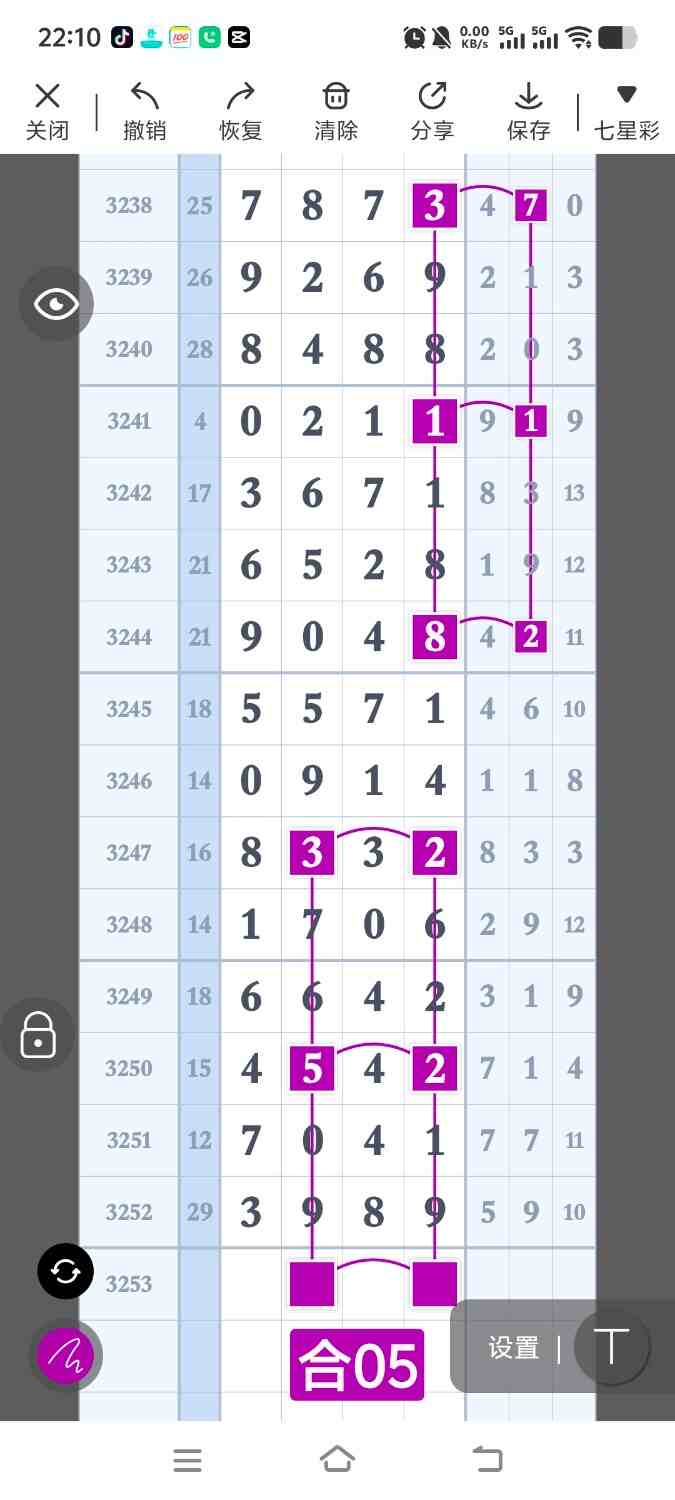Tap the system back button
This screenshot has height=1500, width=675.
tap(487, 1460)
